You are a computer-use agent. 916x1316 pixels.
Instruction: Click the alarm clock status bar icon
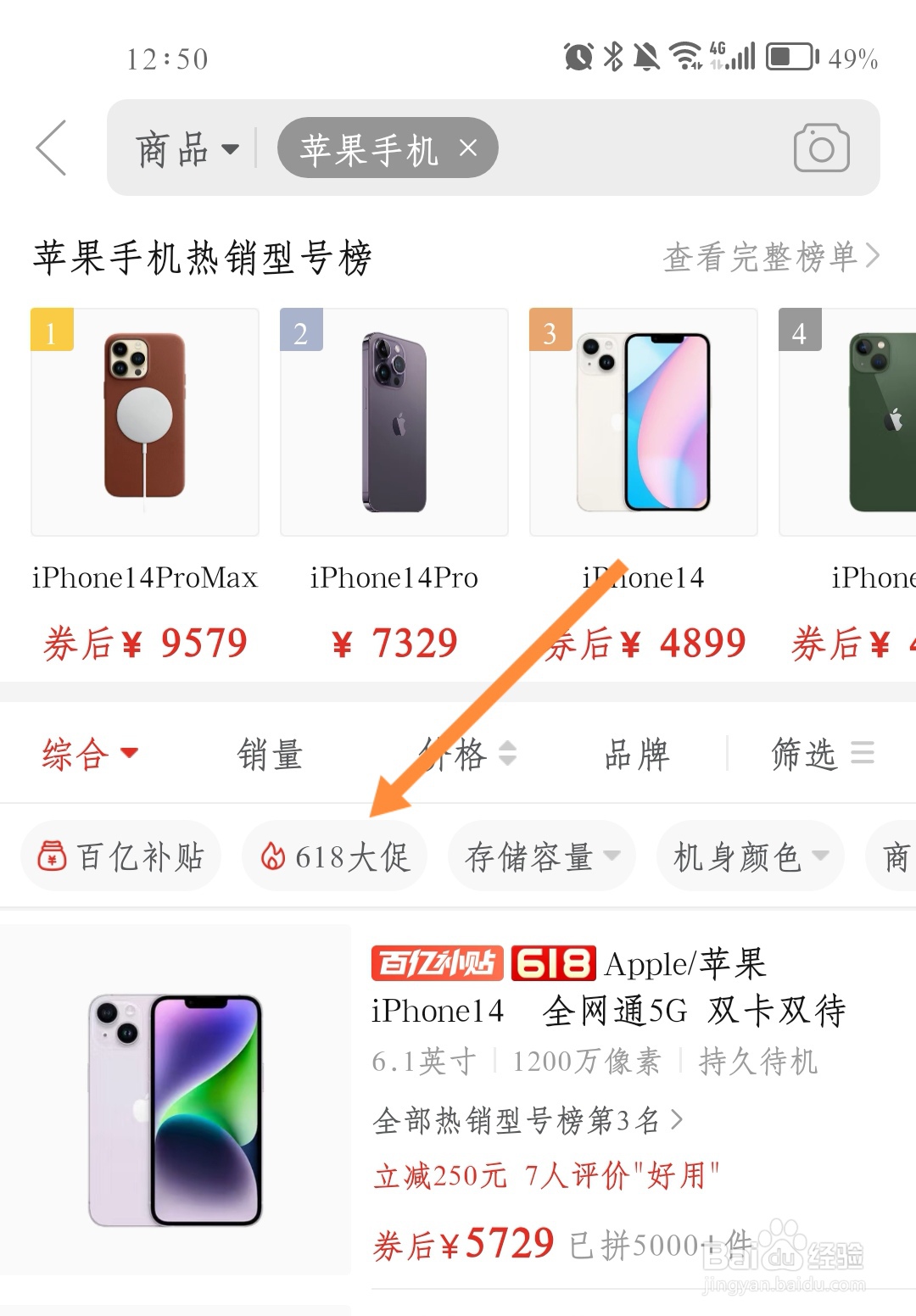click(578, 57)
